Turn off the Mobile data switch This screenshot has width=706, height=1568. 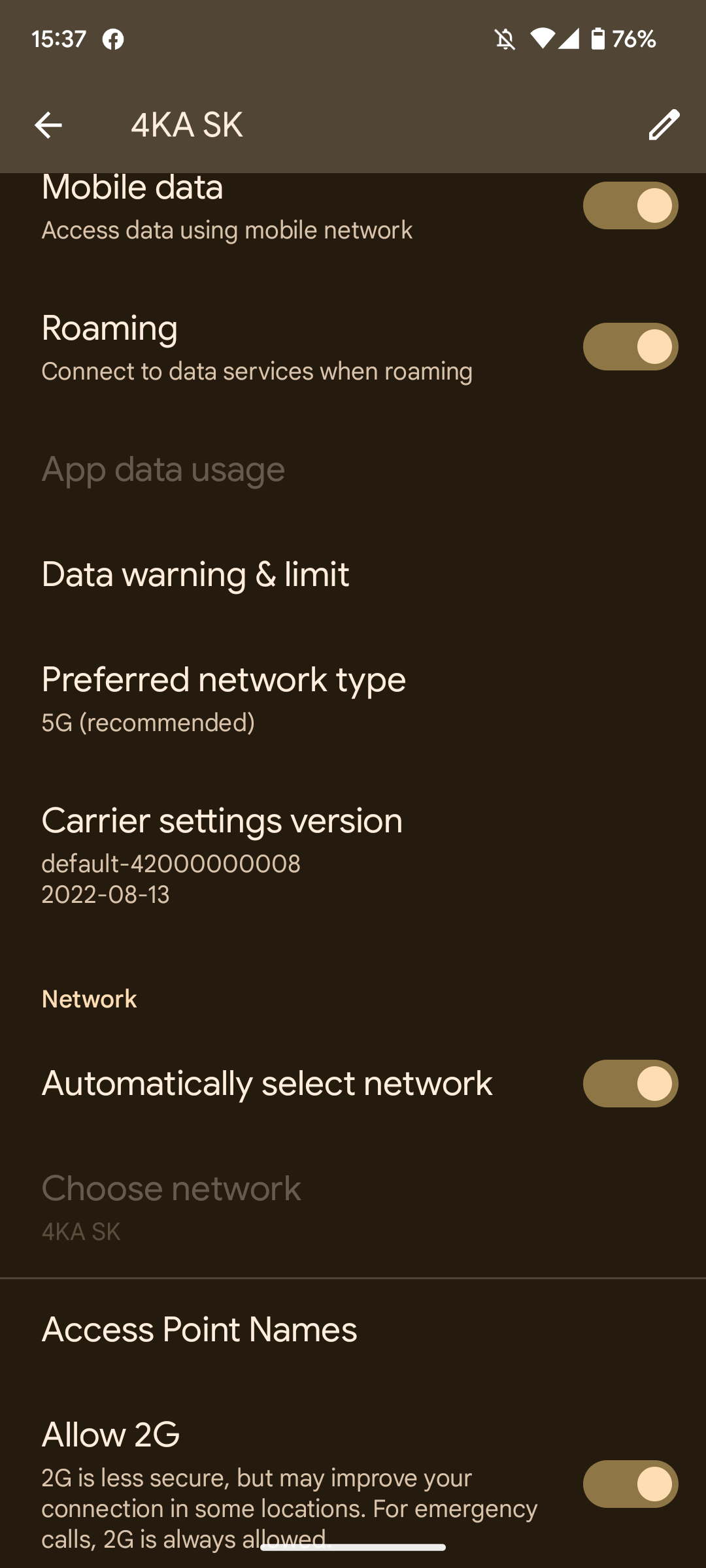[630, 205]
